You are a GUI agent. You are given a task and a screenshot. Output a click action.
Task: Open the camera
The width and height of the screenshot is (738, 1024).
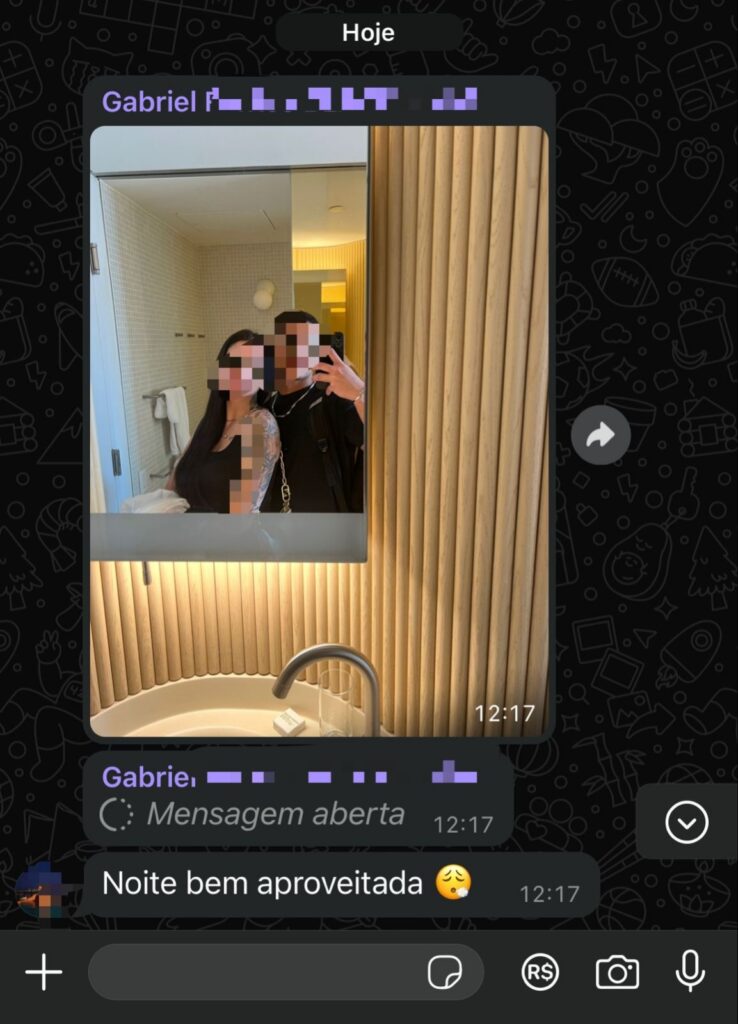[x=617, y=972]
